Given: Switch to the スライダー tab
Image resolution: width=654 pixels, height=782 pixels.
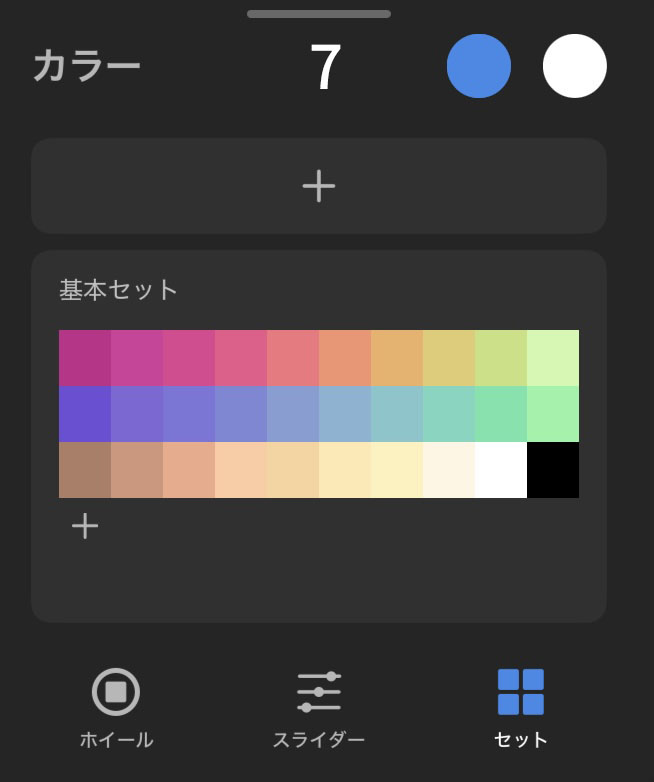Looking at the screenshot, I should 319,709.
